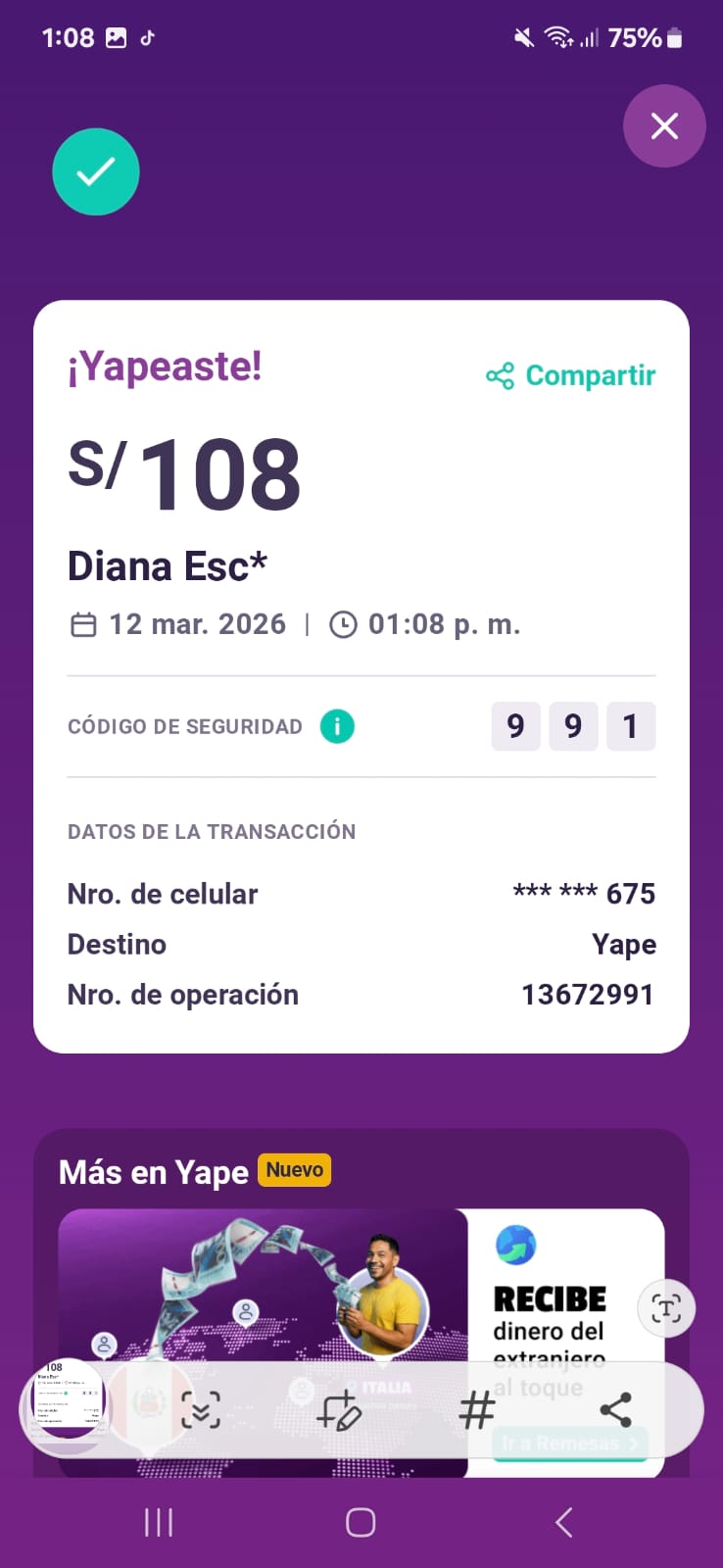Close the Yape payment confirmation screen
The image size is (723, 1568).
pos(664,126)
